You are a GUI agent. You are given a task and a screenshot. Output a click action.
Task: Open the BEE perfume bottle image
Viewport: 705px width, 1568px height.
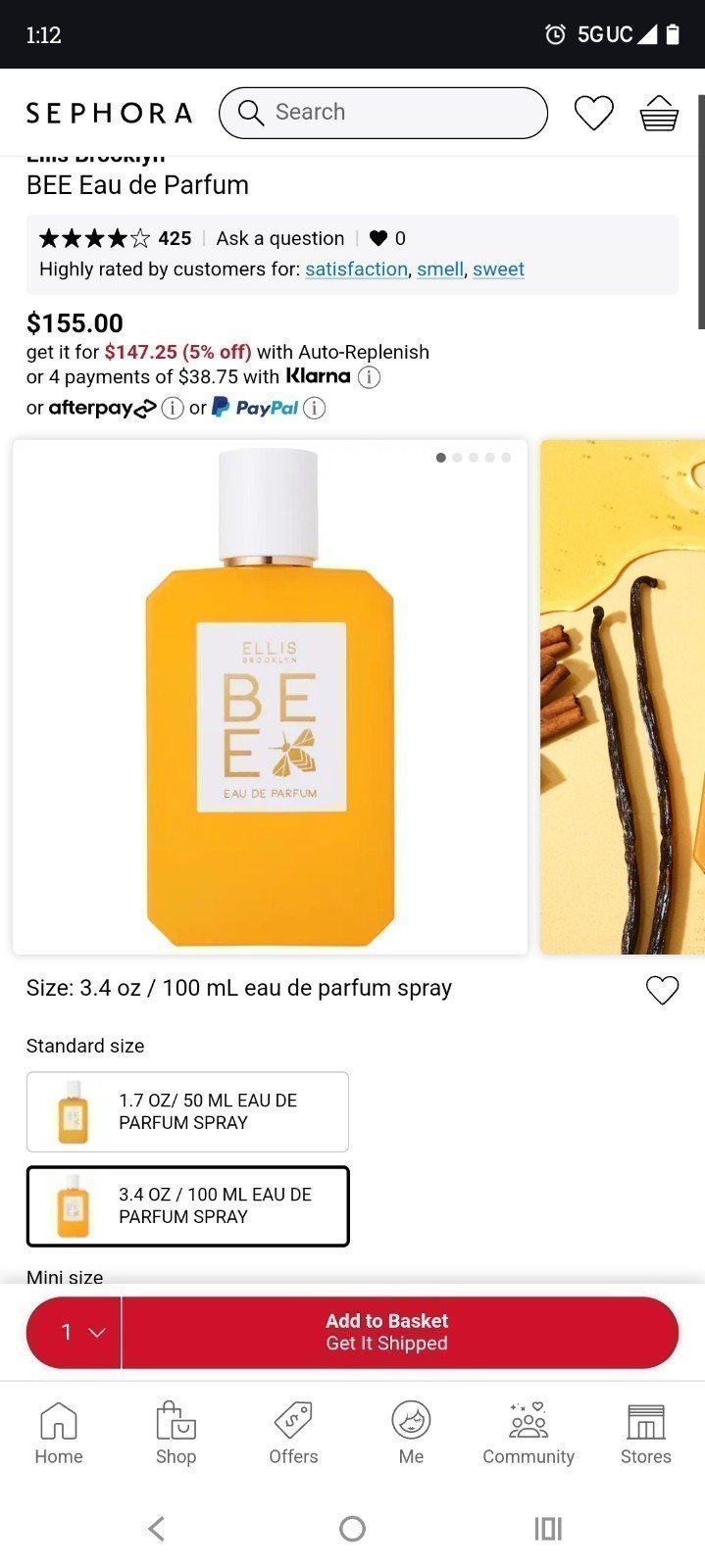[x=270, y=697]
